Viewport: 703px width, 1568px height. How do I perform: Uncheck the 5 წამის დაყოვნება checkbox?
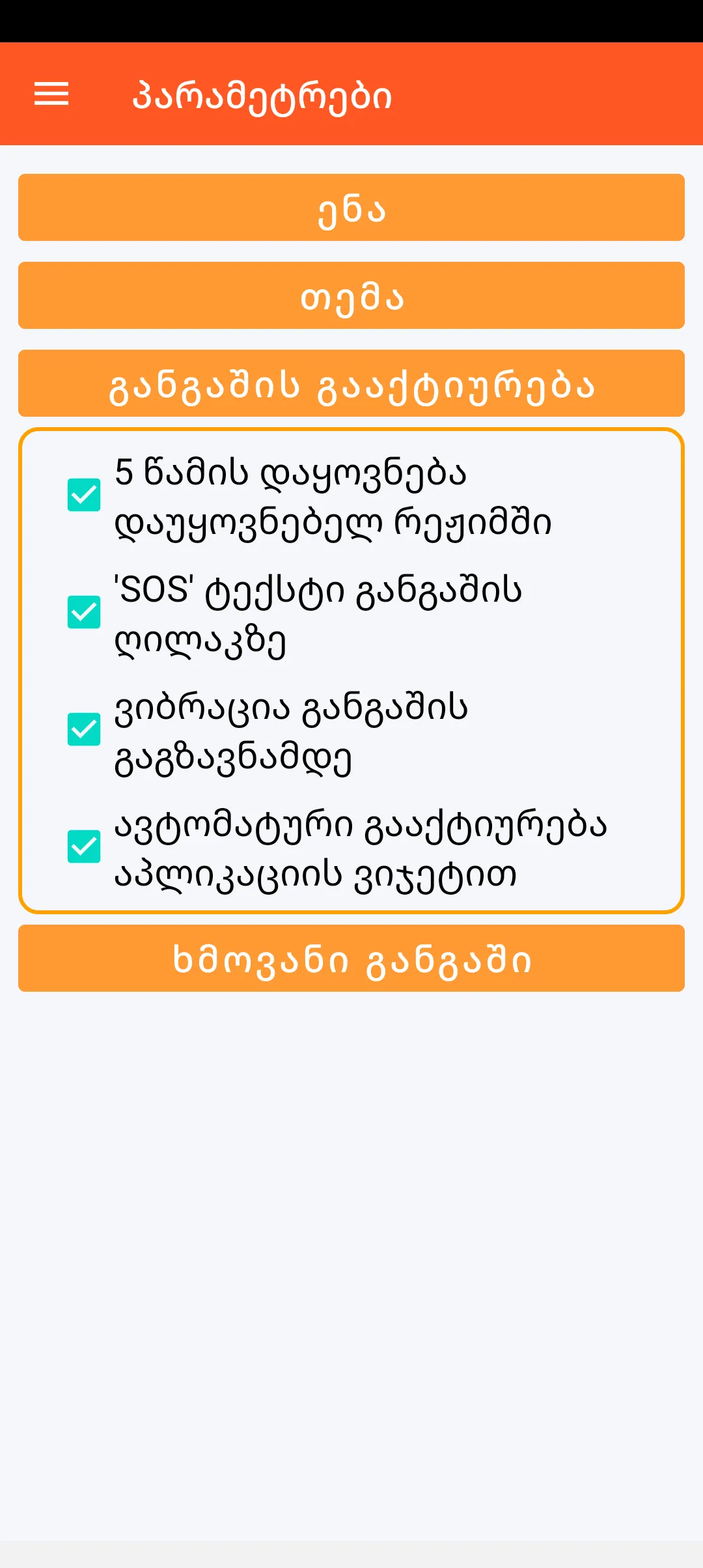coord(84,495)
